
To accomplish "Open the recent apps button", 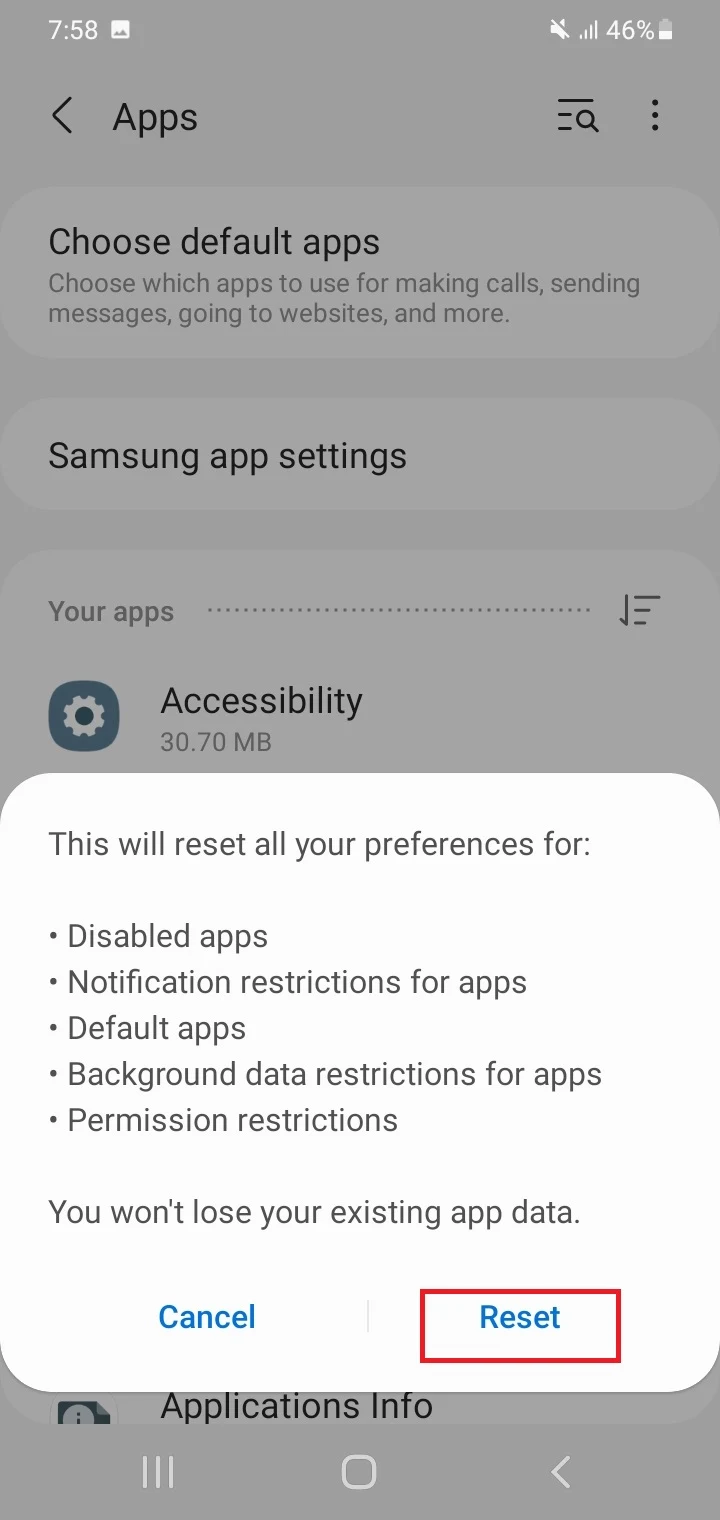I will pyautogui.click(x=158, y=1472).
